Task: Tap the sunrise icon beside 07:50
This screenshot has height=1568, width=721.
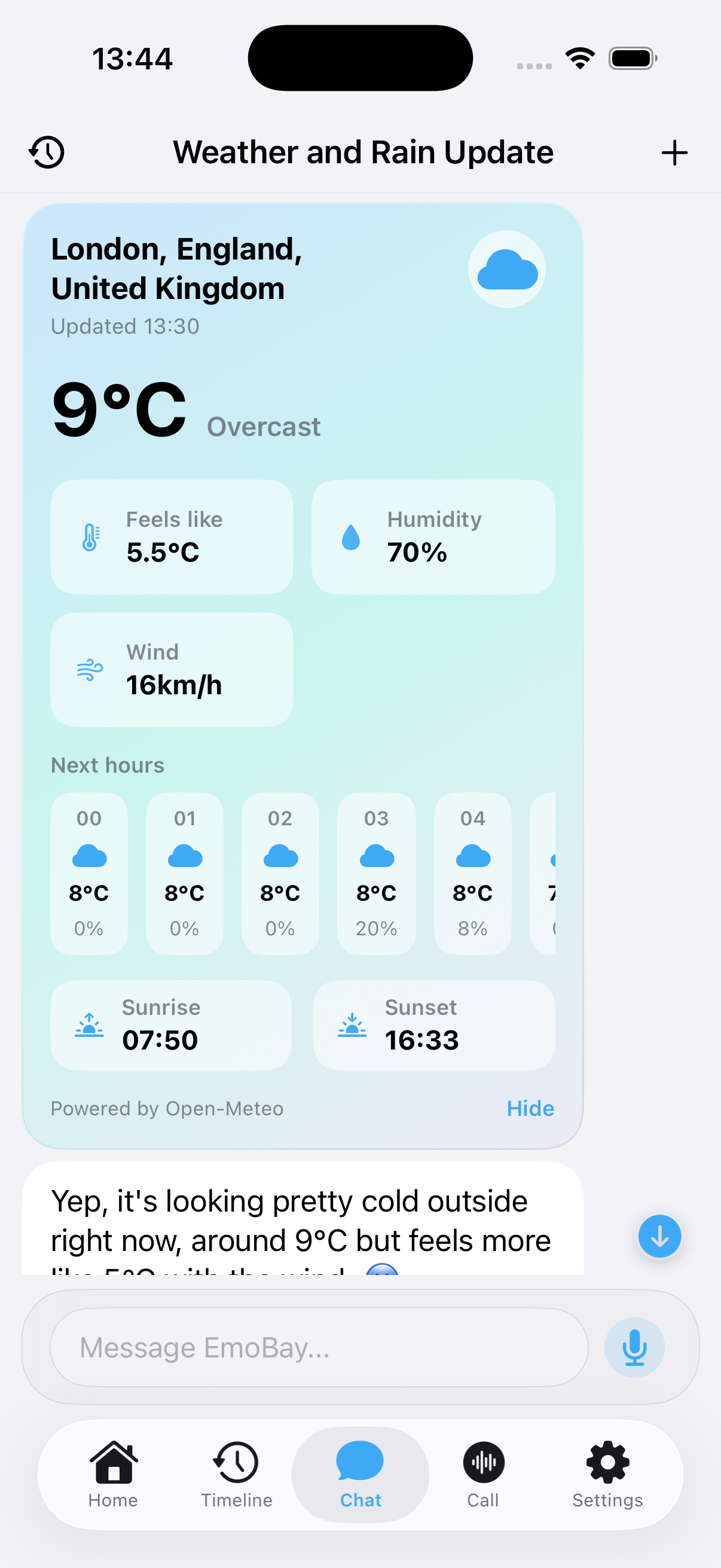Action: point(89,1024)
